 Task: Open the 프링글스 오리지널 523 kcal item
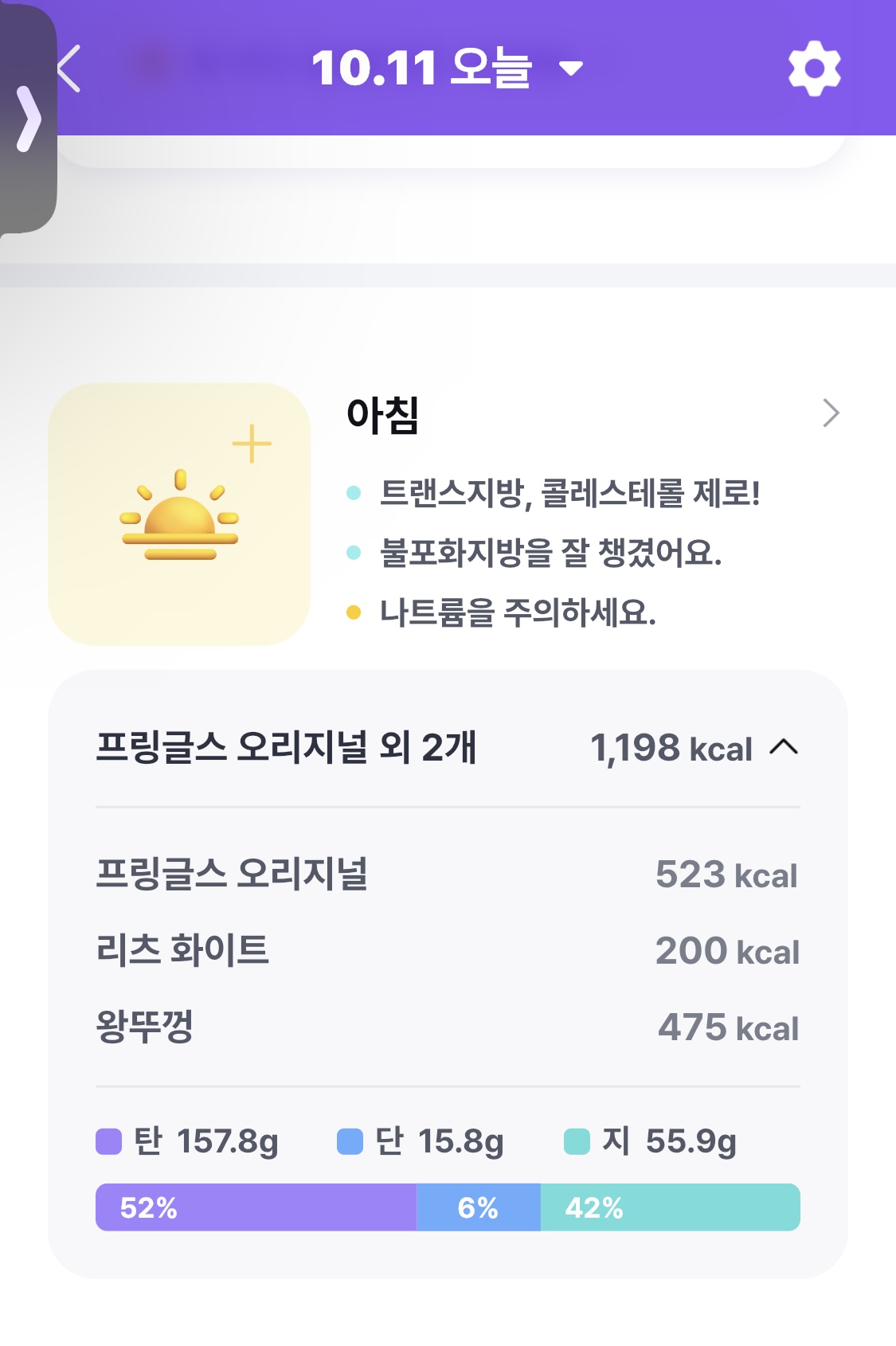tap(448, 874)
